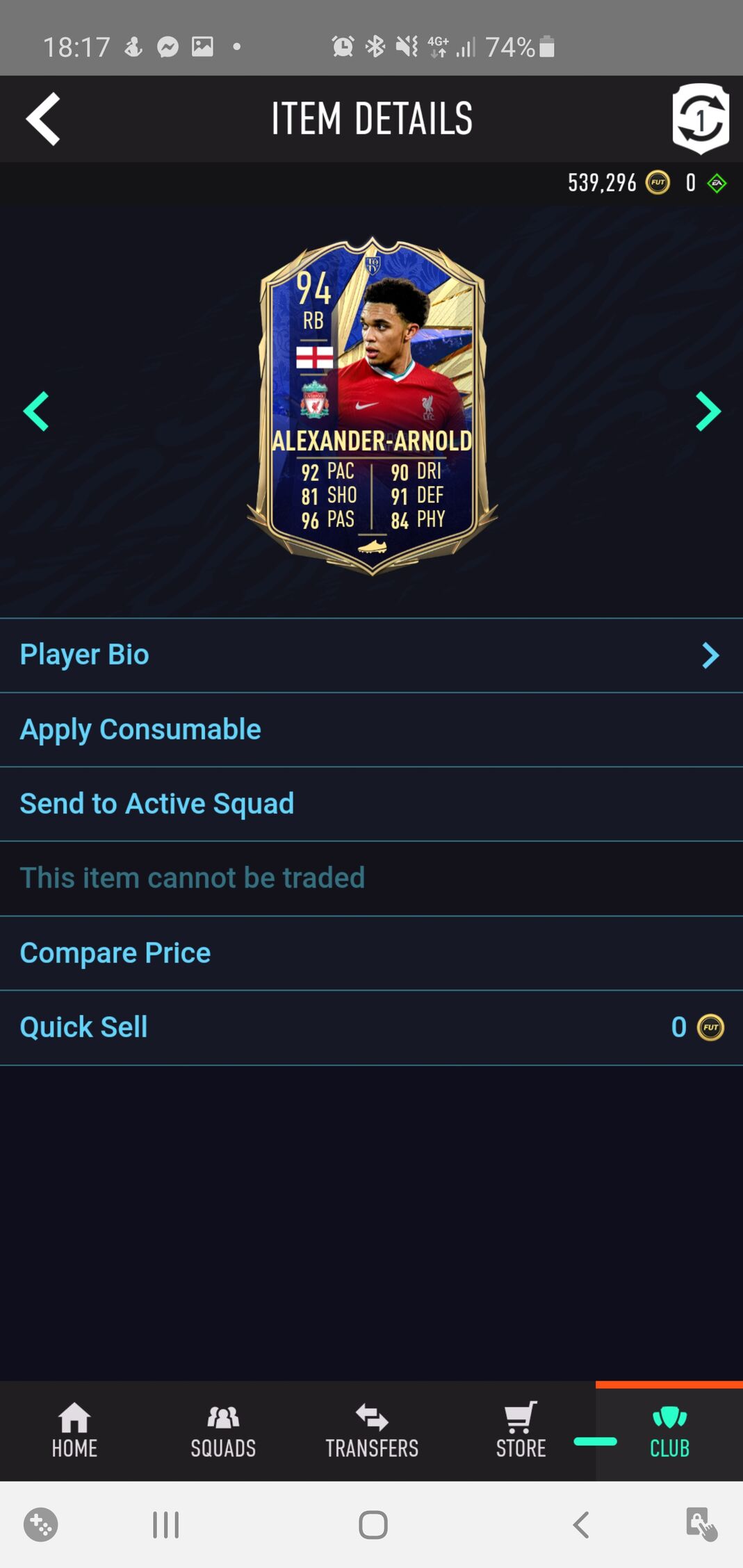
Task: Open the Store tab
Action: pos(521,1431)
